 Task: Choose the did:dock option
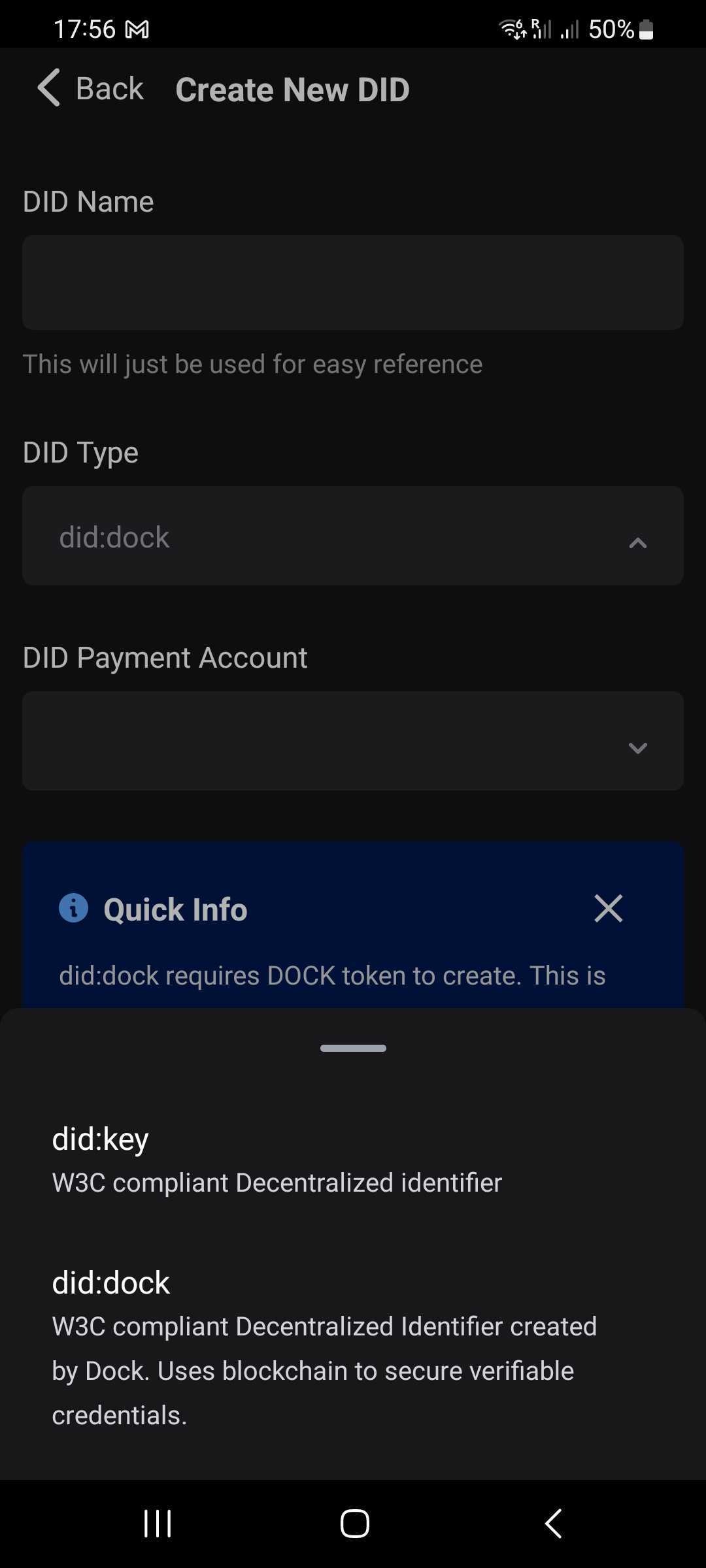tap(353, 1348)
